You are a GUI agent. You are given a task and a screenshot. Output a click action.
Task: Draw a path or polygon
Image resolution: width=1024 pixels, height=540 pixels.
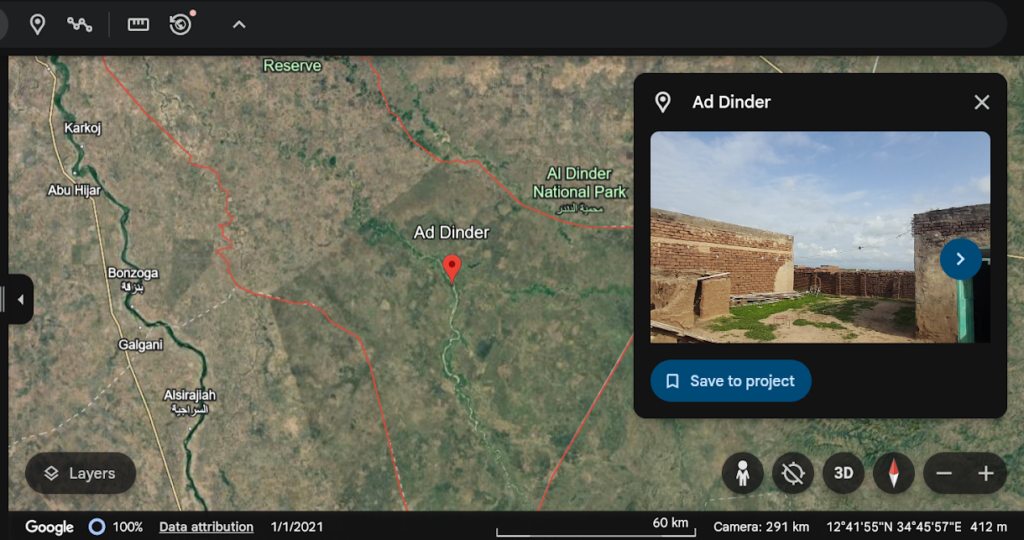(80, 24)
